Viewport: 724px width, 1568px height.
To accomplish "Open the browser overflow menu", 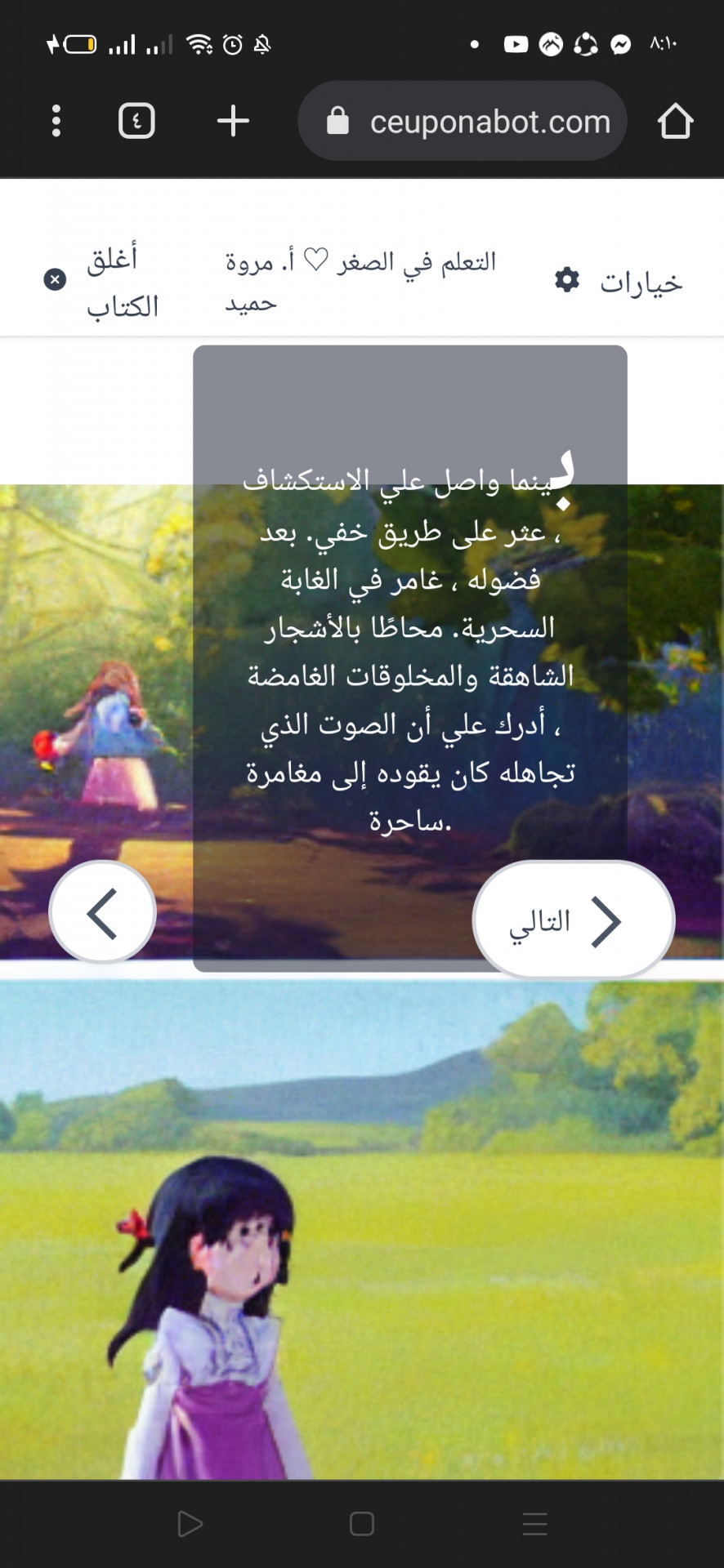I will pos(56,121).
